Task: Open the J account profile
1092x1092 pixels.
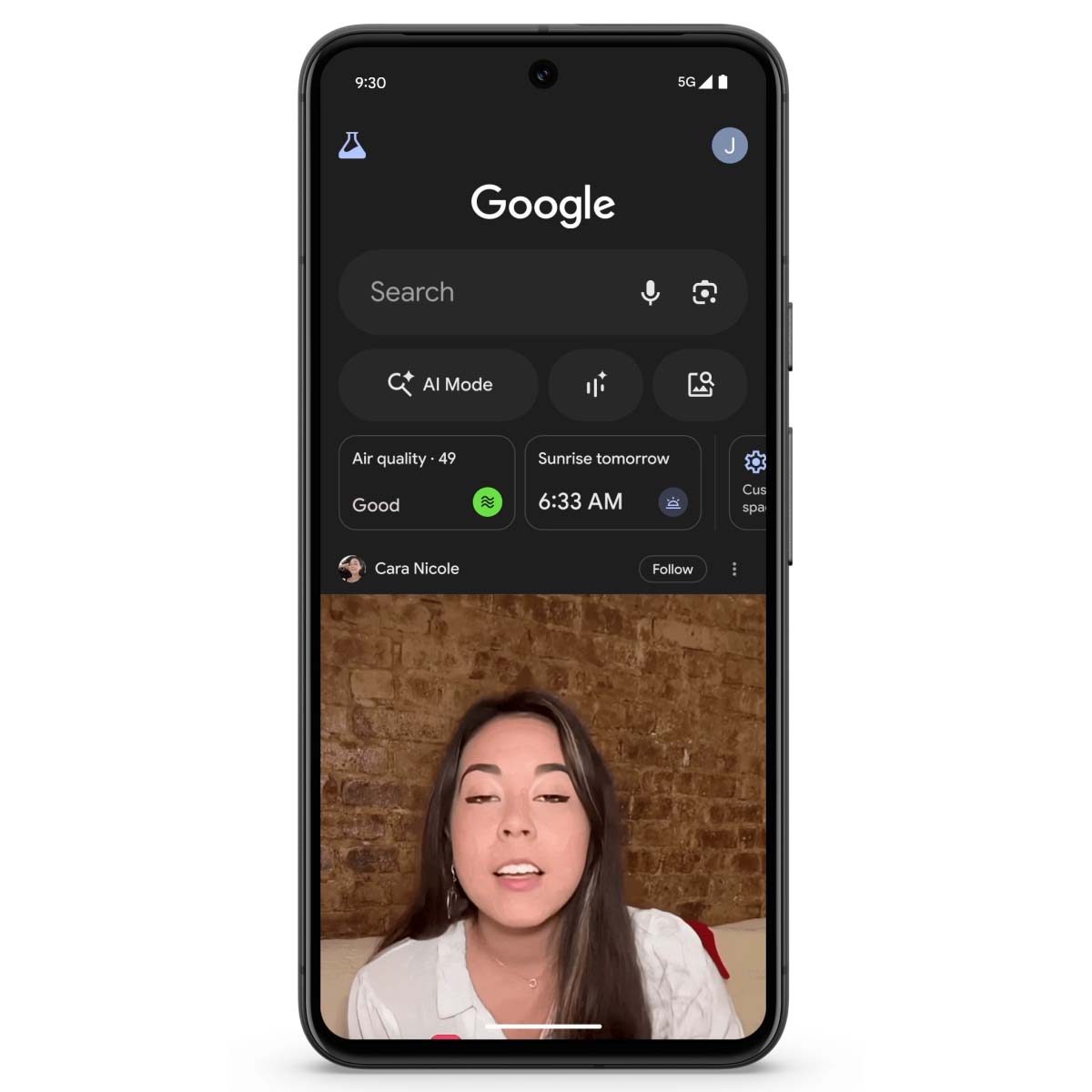Action: 729,146
